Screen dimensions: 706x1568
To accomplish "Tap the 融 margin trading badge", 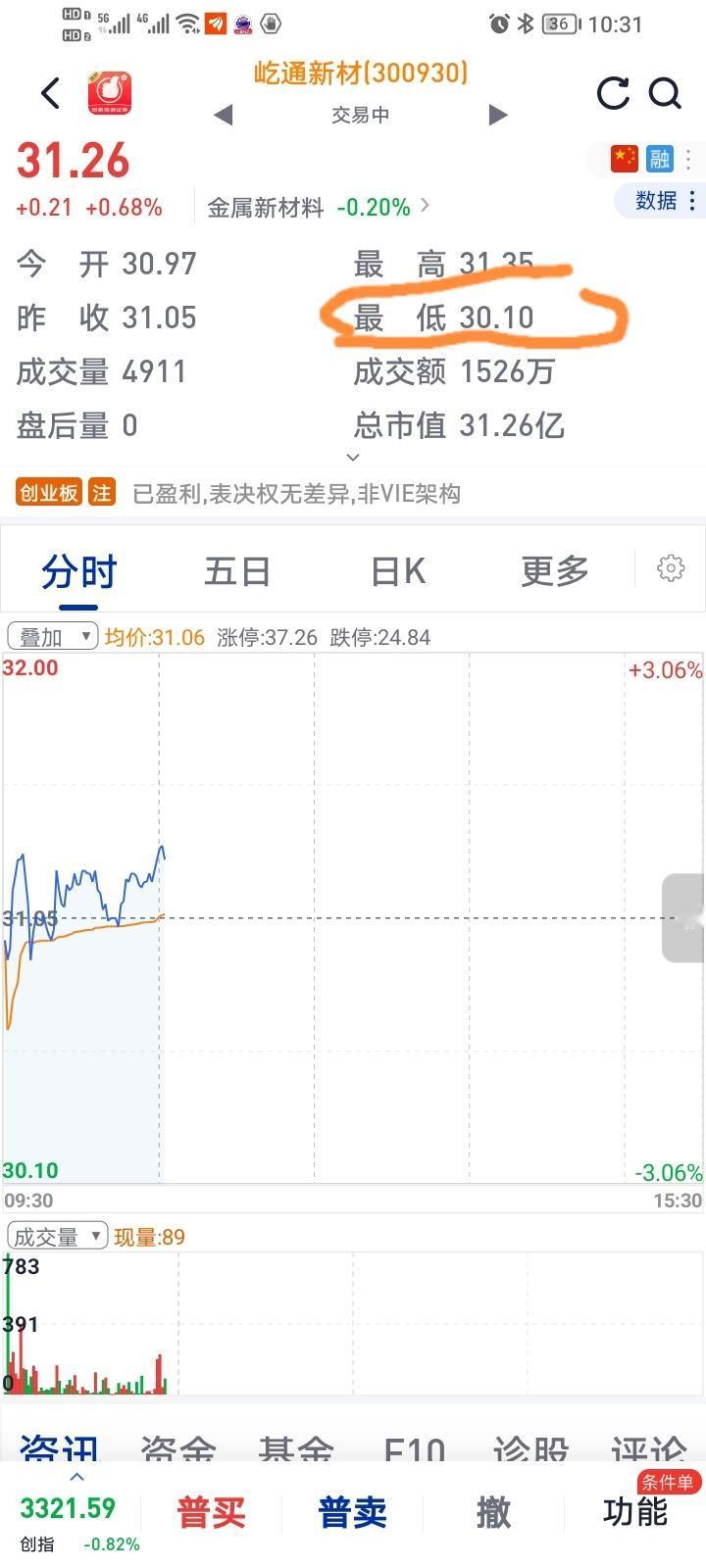I will click(659, 158).
